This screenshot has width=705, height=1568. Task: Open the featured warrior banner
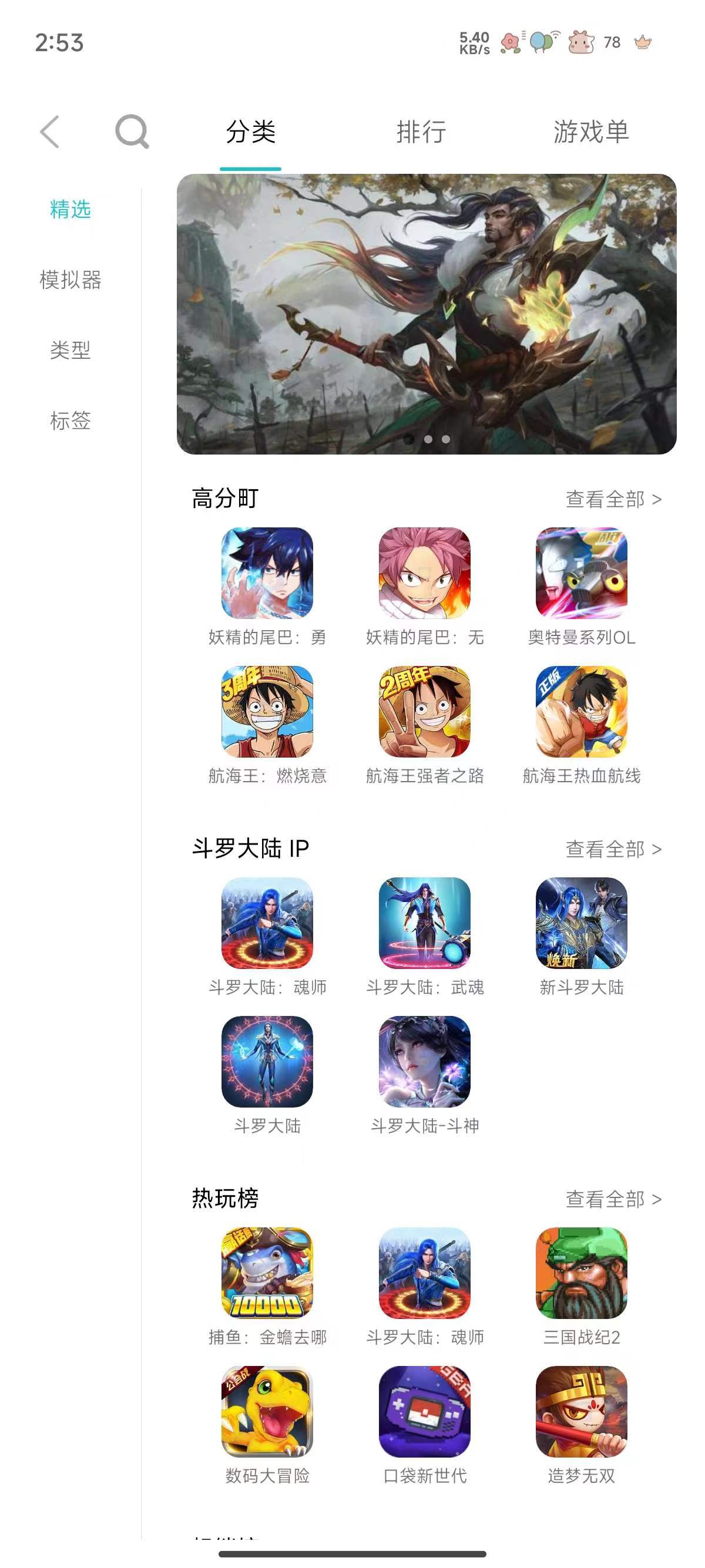(426, 314)
